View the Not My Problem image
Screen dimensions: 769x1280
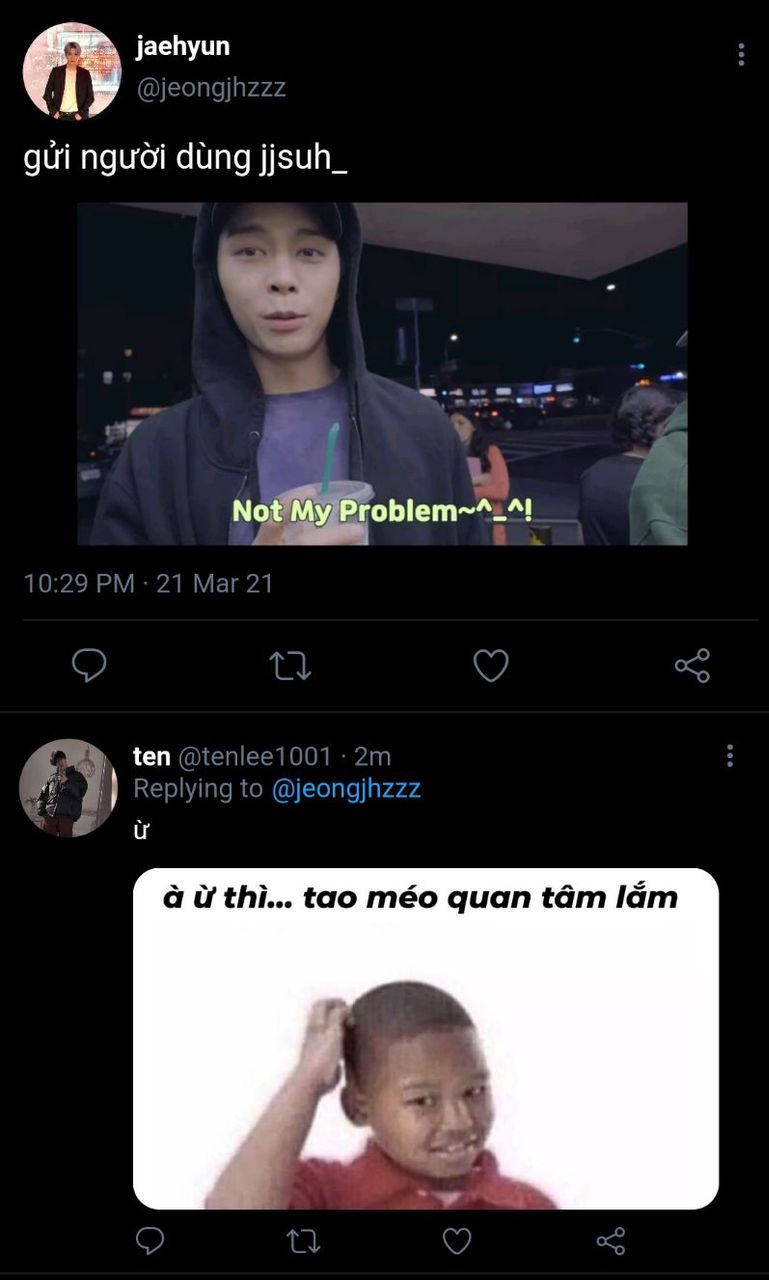(382, 374)
